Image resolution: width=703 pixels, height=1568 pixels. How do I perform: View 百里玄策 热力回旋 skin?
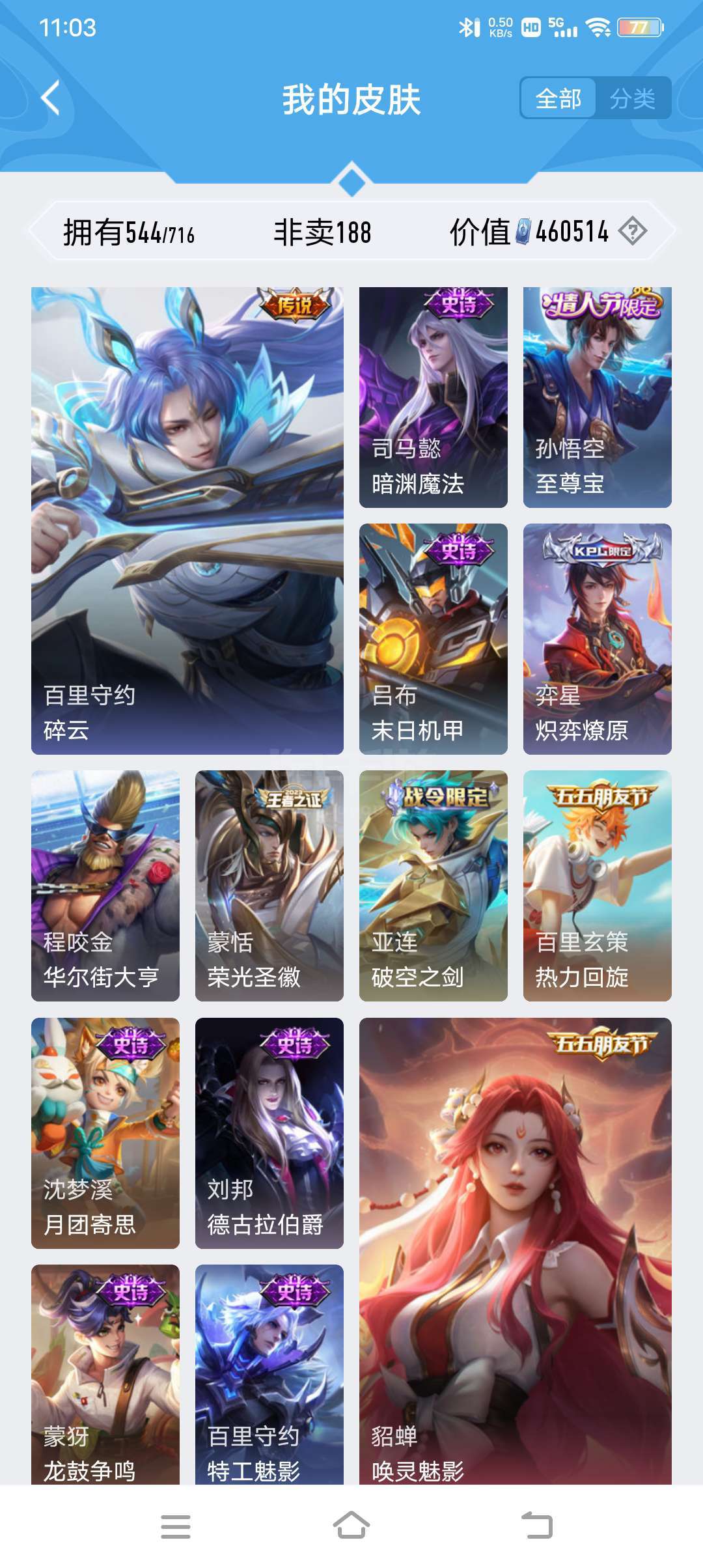(597, 886)
